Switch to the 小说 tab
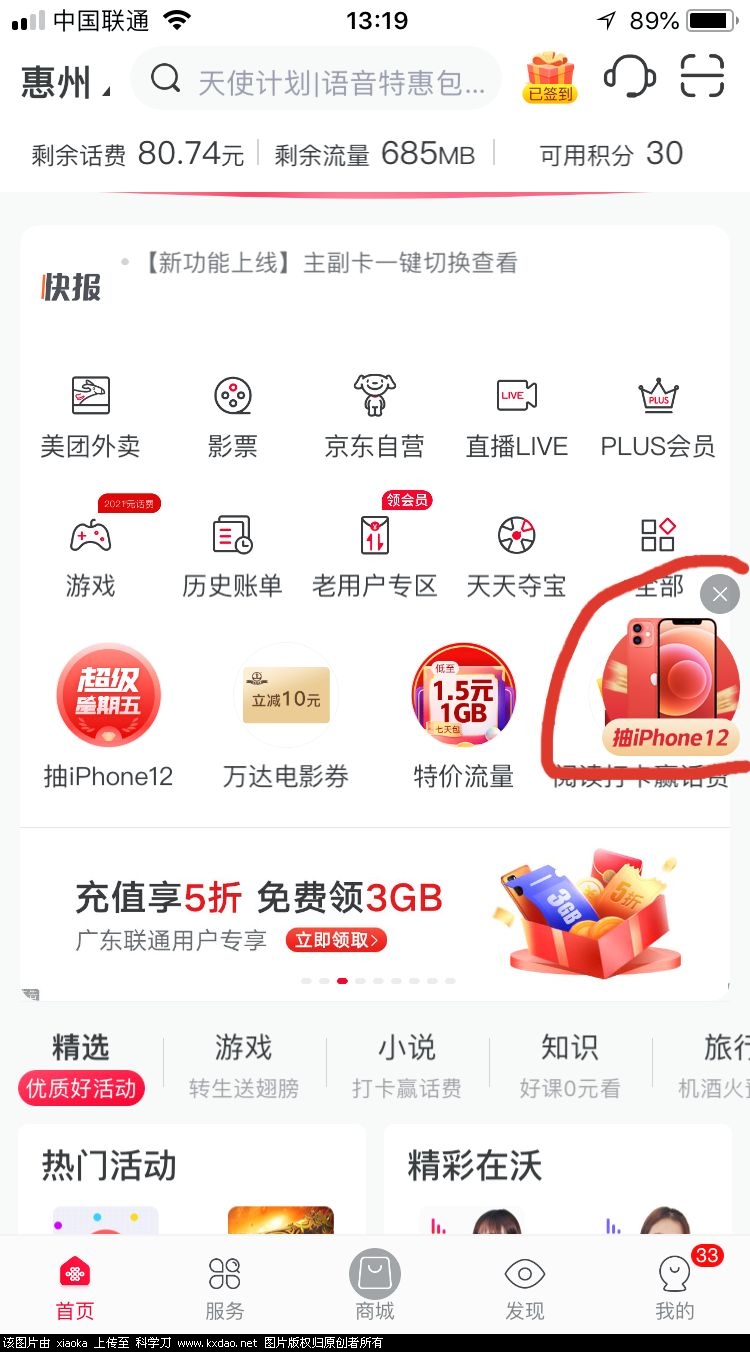Screen dimensions: 750x1352 (x=406, y=1066)
